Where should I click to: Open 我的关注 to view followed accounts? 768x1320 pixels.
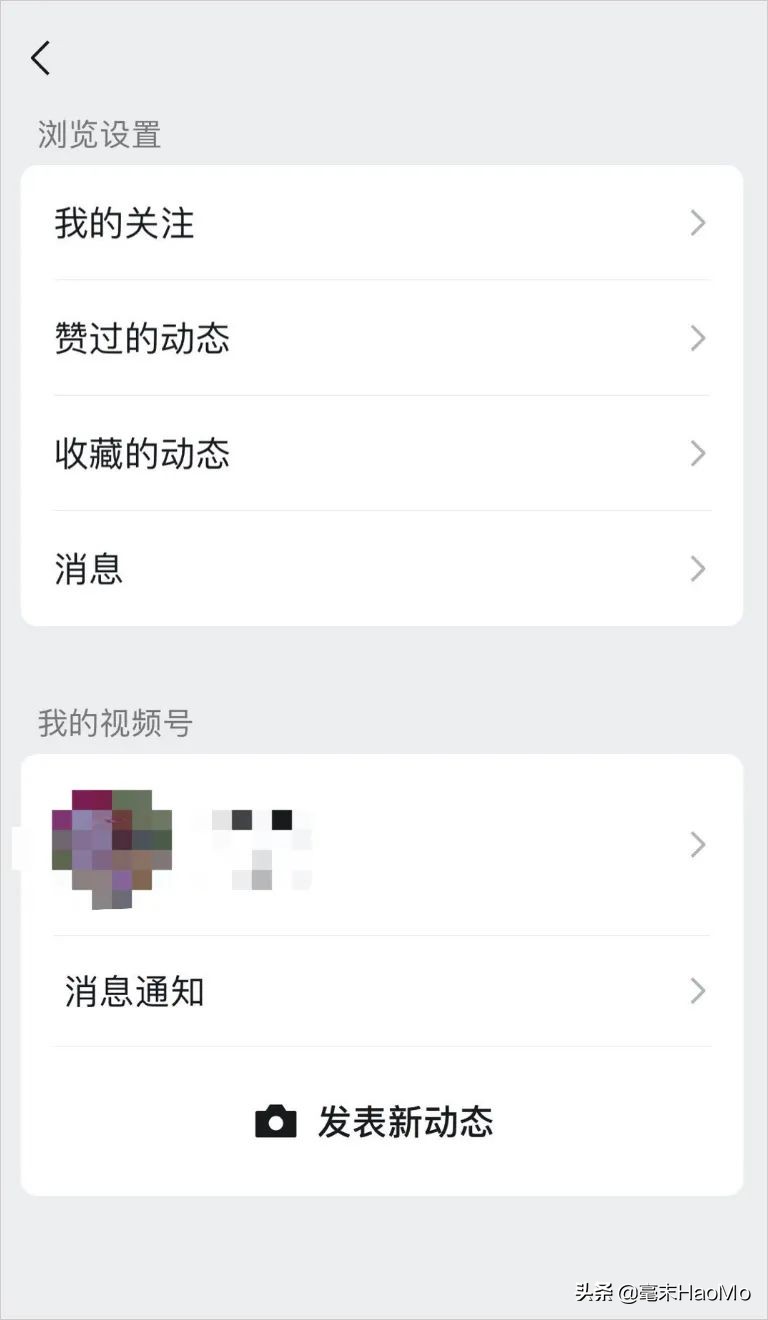point(123,223)
